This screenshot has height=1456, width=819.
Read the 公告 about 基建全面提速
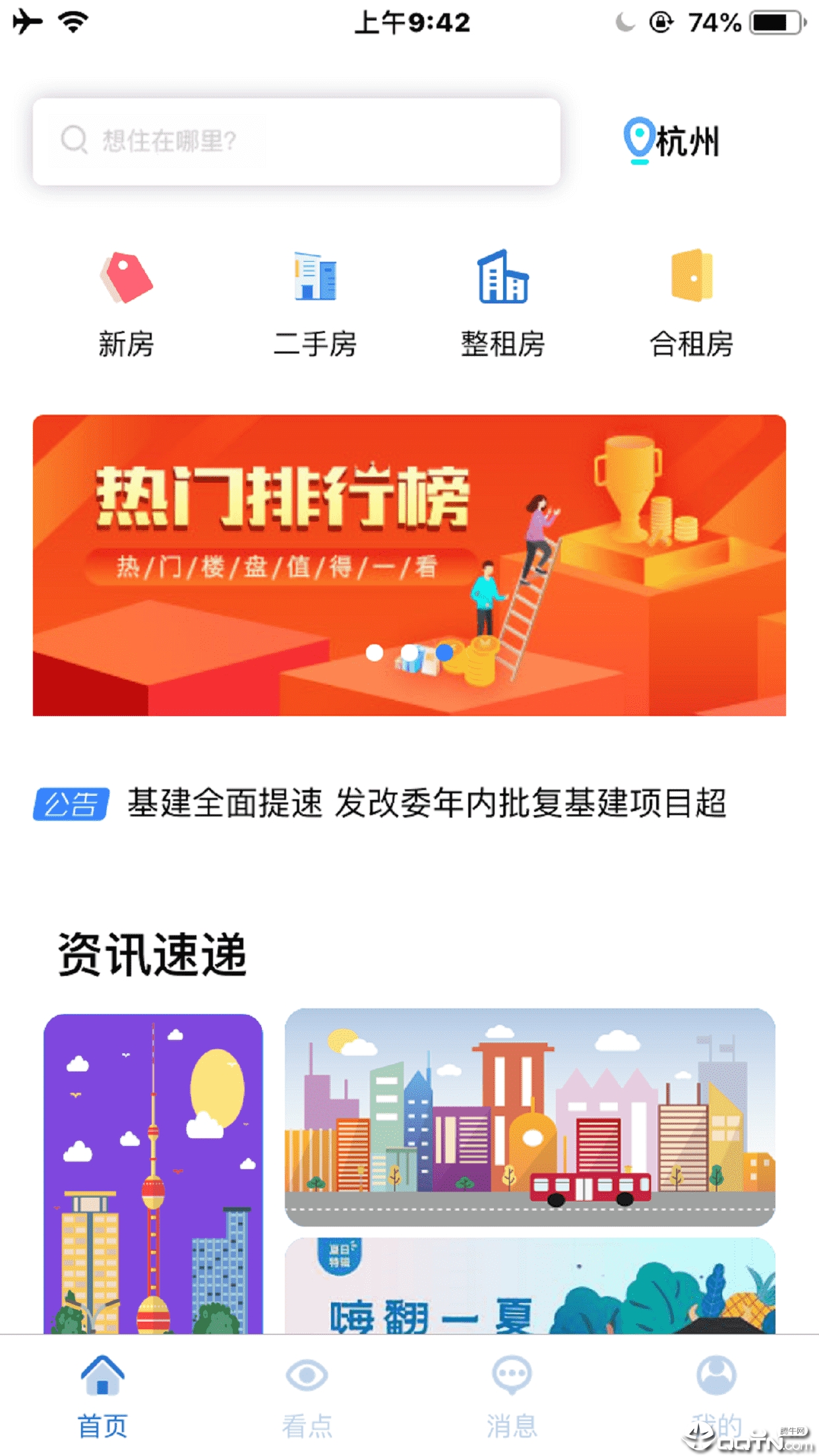(425, 804)
